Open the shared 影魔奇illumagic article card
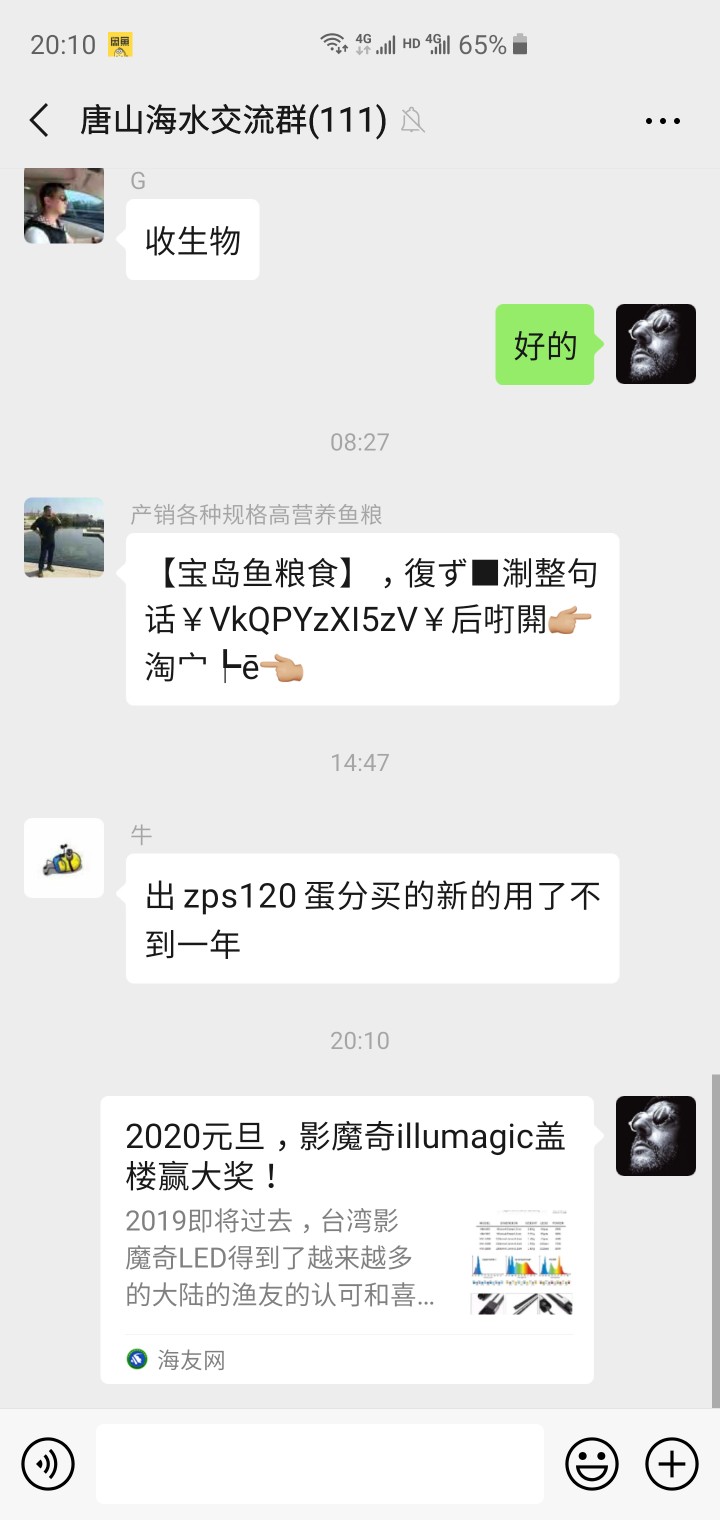This screenshot has width=720, height=1520. pyautogui.click(x=346, y=1239)
